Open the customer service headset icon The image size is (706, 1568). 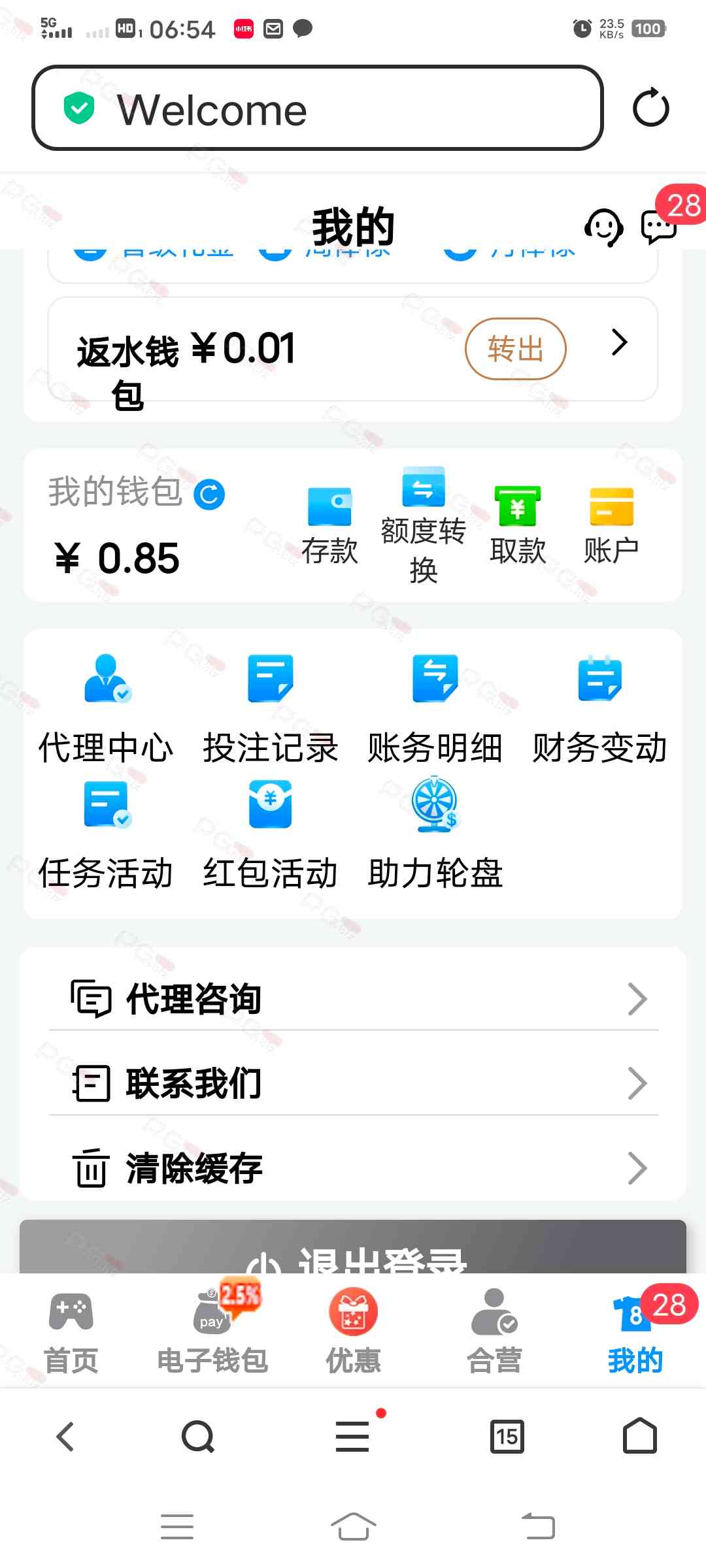[603, 227]
